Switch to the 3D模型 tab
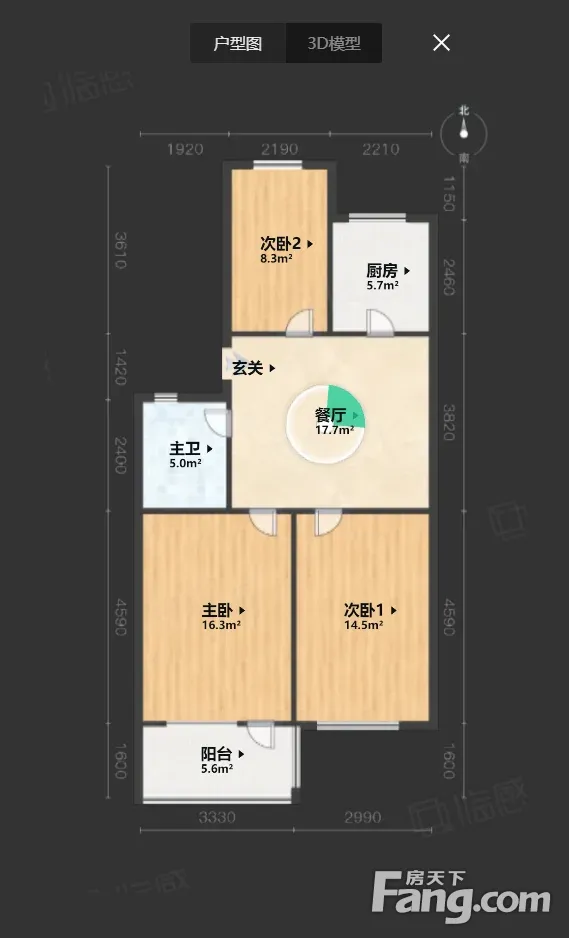569x938 pixels. [x=334, y=44]
